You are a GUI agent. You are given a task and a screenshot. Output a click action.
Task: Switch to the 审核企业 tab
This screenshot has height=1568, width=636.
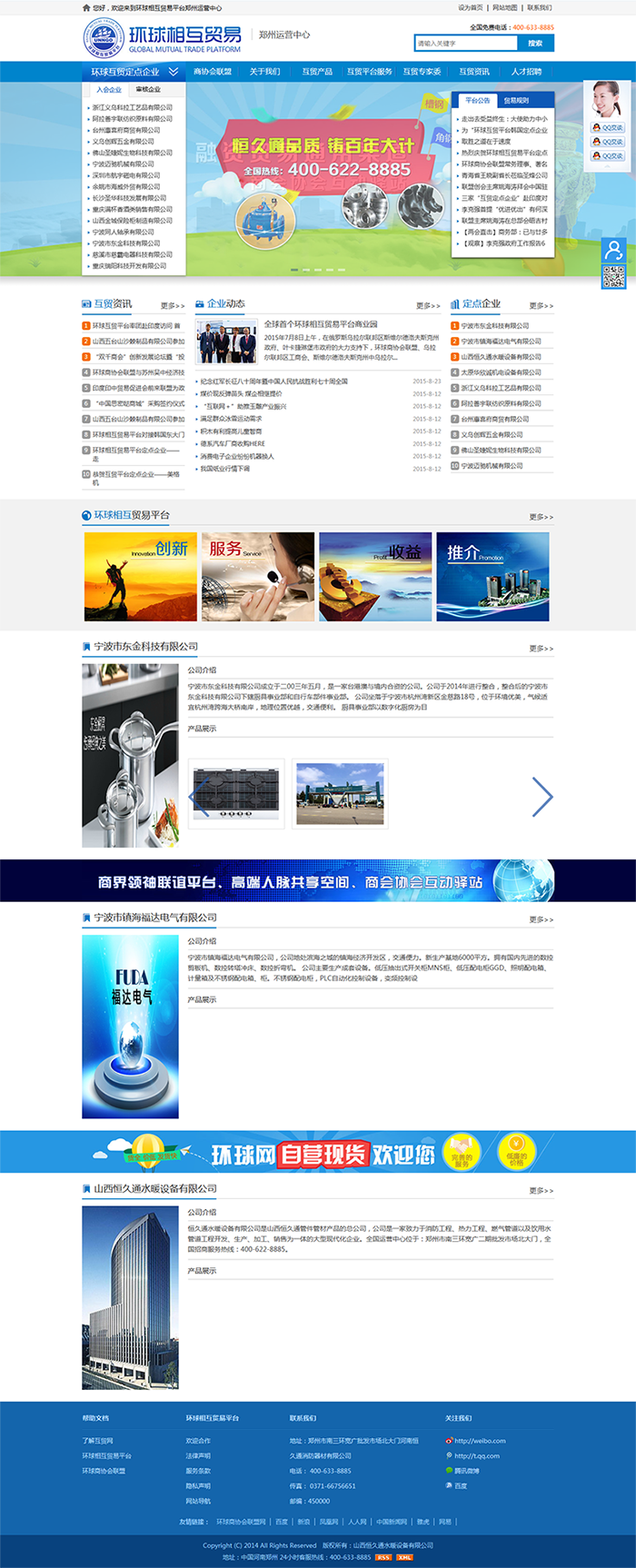(148, 90)
